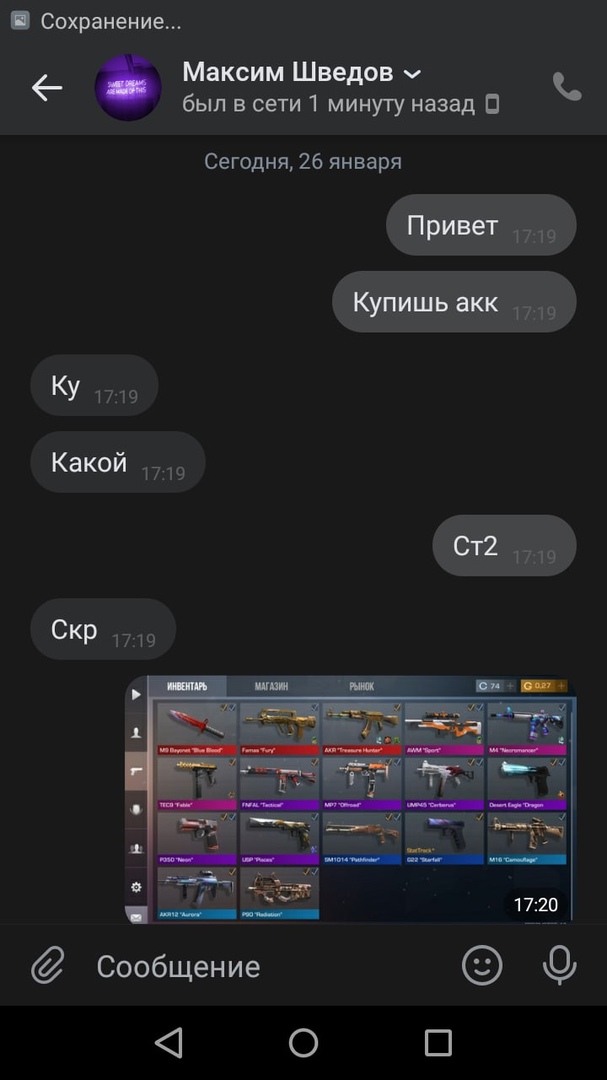Expand the Максим Шведов chat title dropdown
This screenshot has height=1080, width=607.
pyautogui.click(x=412, y=74)
